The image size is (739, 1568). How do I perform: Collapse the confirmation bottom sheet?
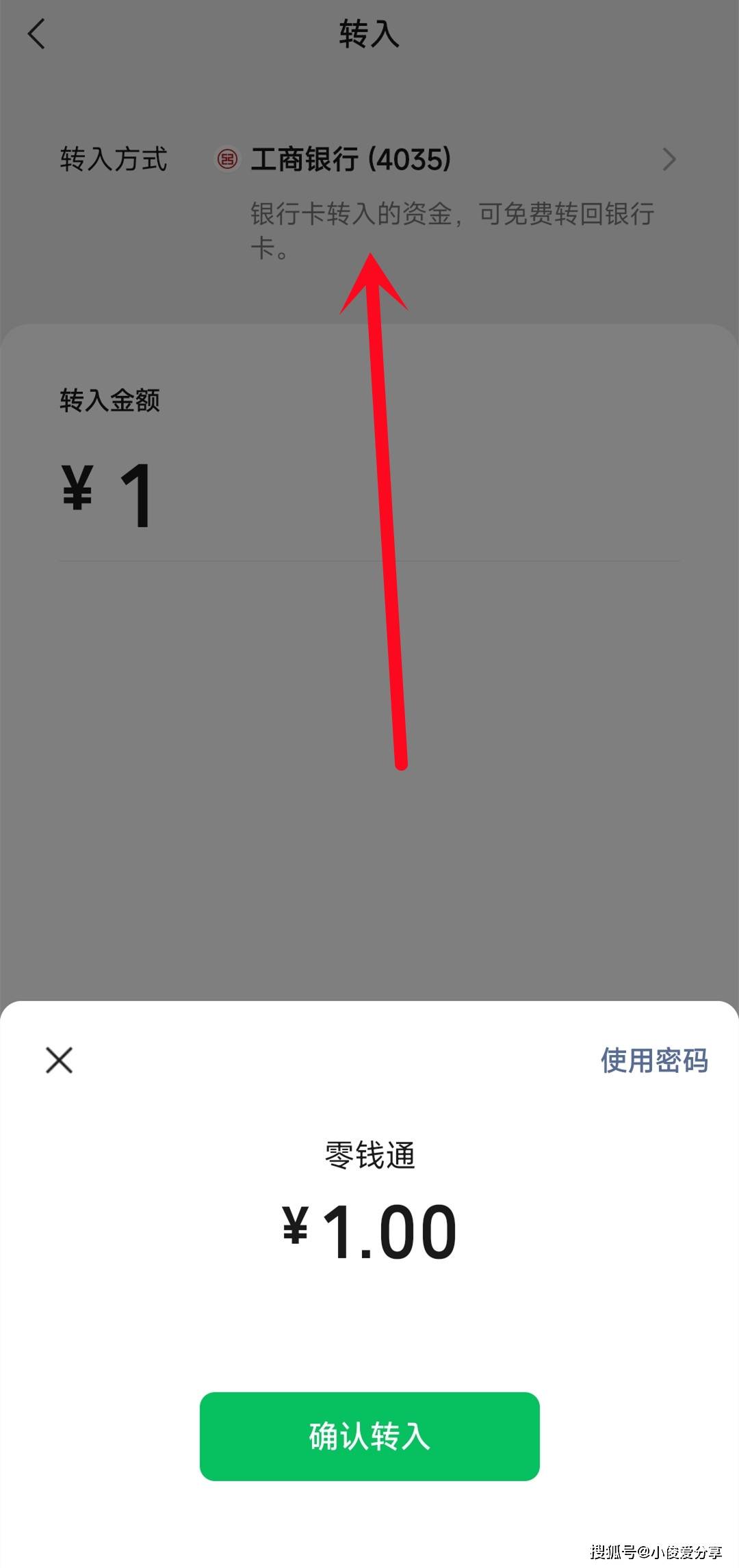(x=59, y=1061)
